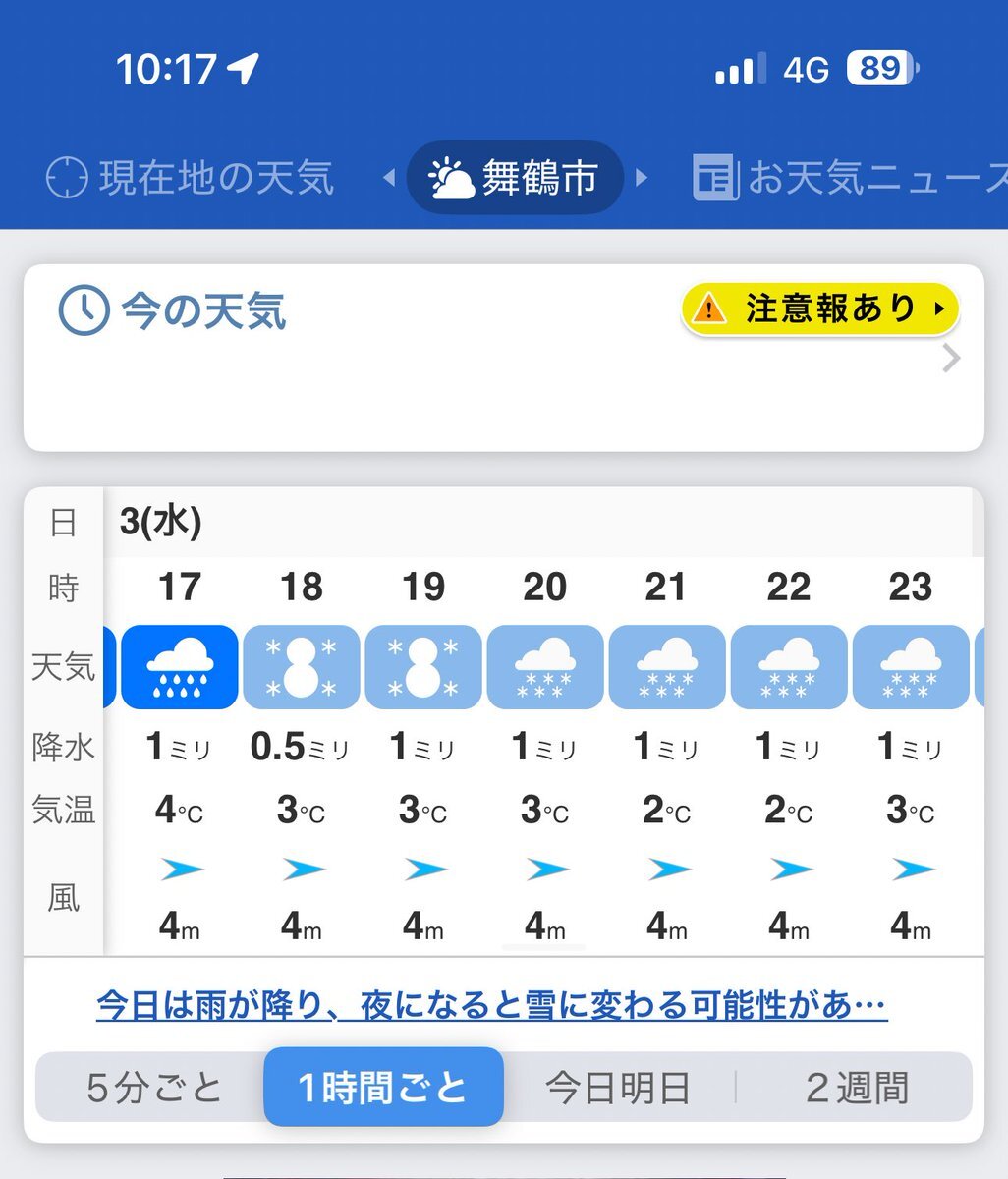Open the 現在地の天気 tab

[x=192, y=178]
